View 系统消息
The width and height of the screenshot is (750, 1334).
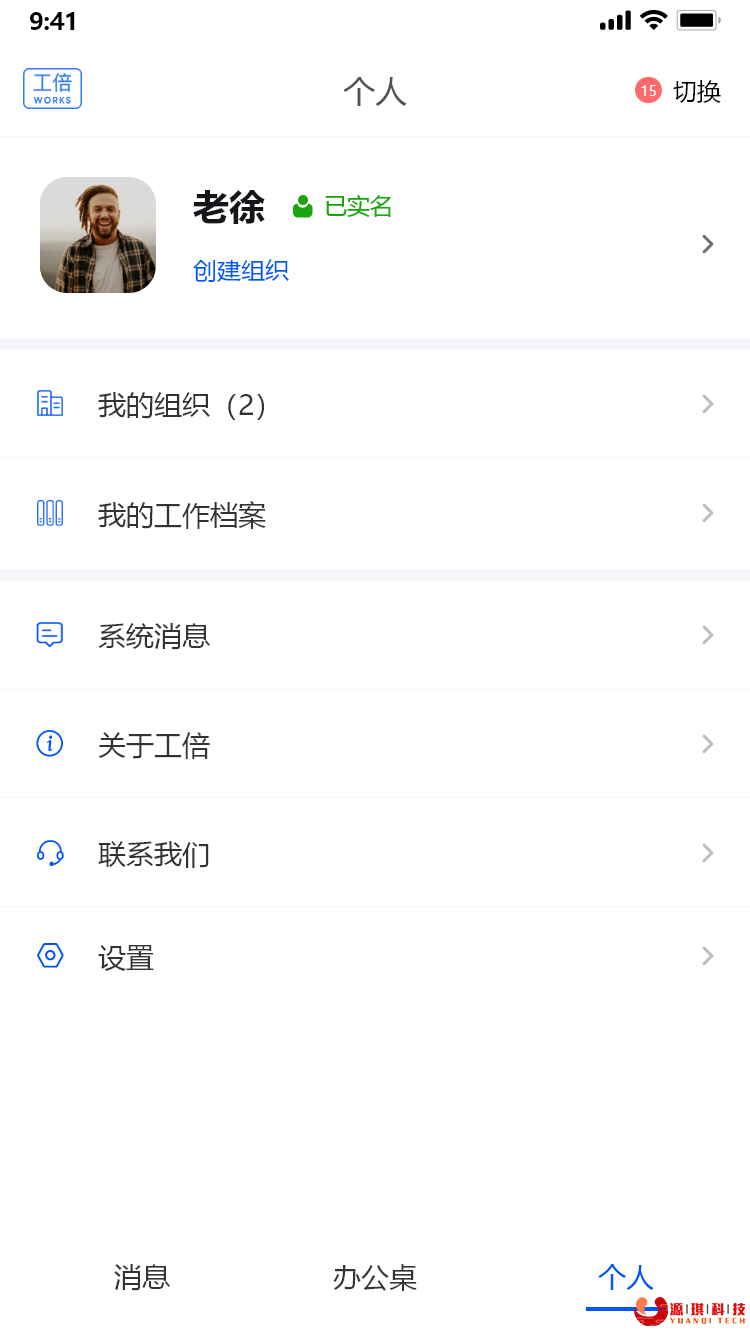375,635
